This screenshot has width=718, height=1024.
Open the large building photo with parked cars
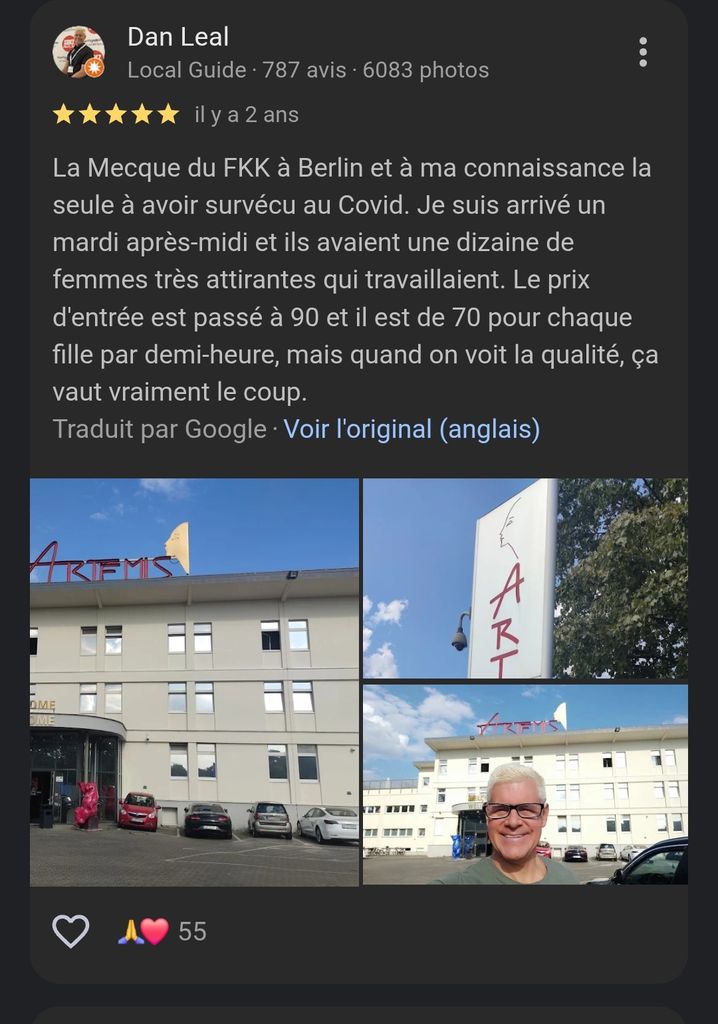[194, 682]
